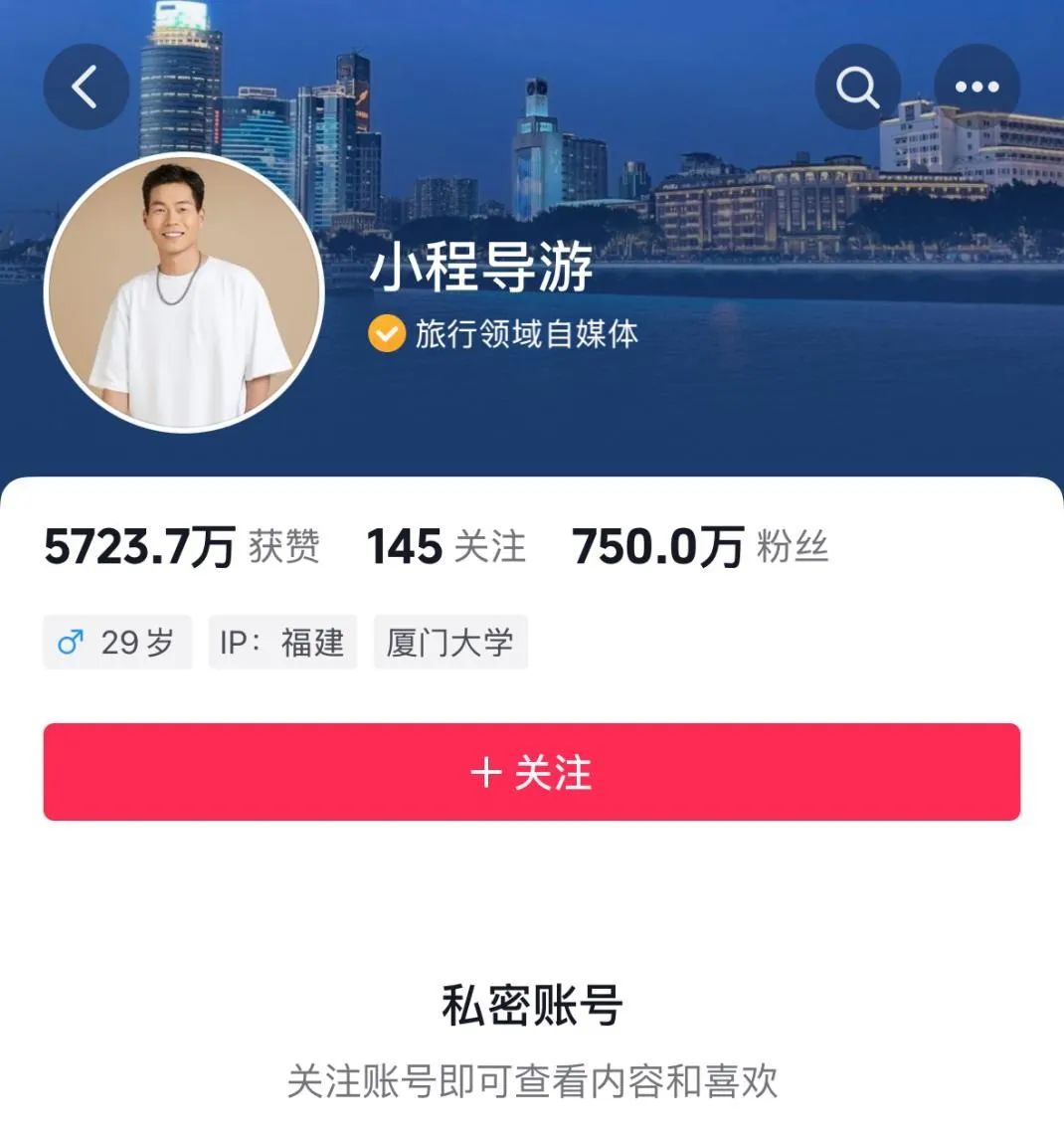
Task: Follow this account with +关注
Action: coord(531,772)
